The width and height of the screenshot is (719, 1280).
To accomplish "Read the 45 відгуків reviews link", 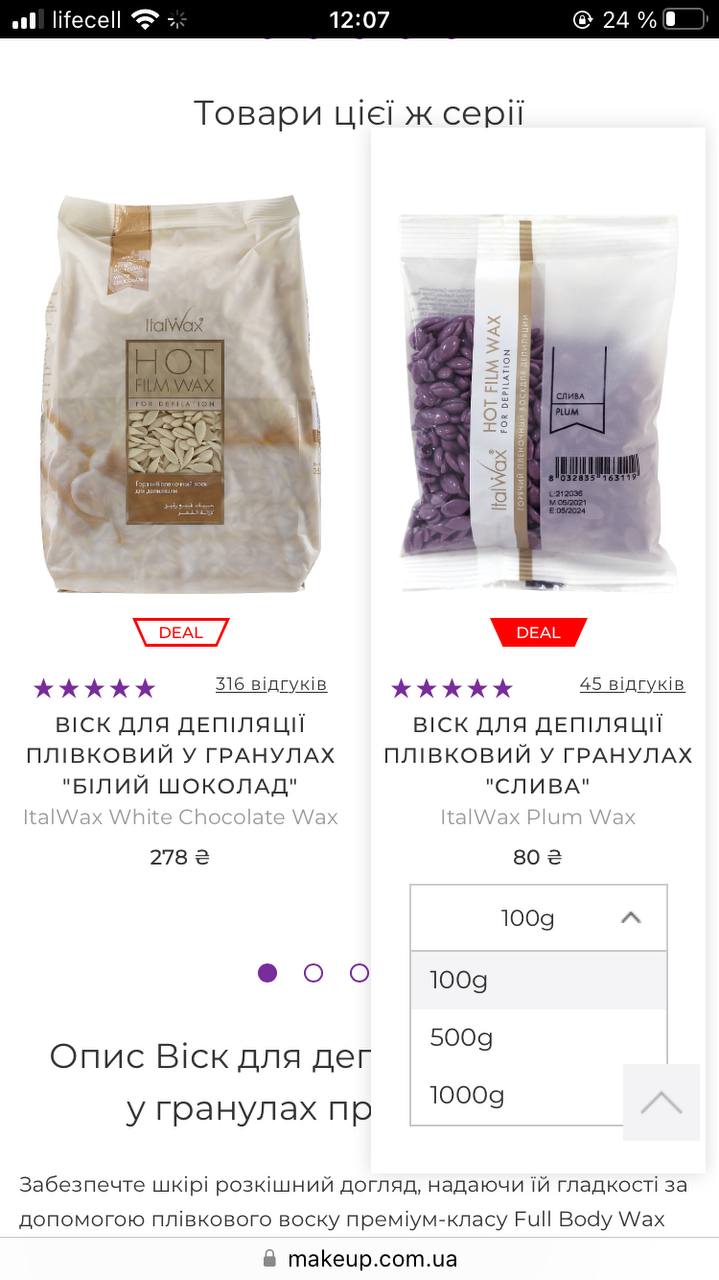I will coord(632,684).
